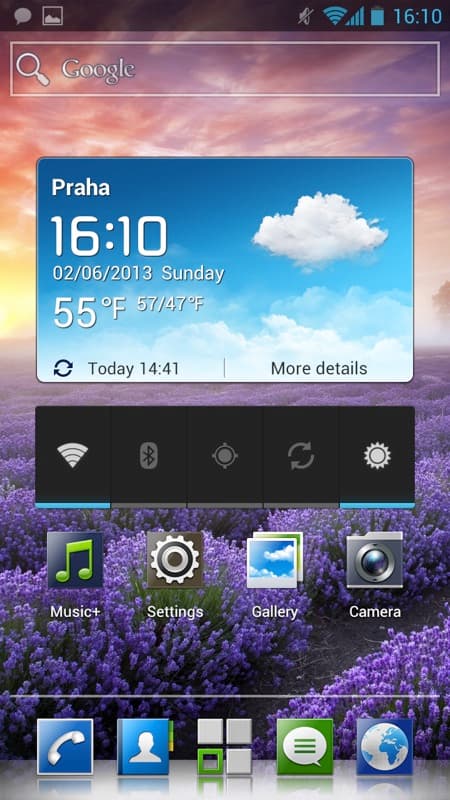The image size is (450, 800).
Task: Turn on GPS location toggle
Action: click(x=225, y=456)
